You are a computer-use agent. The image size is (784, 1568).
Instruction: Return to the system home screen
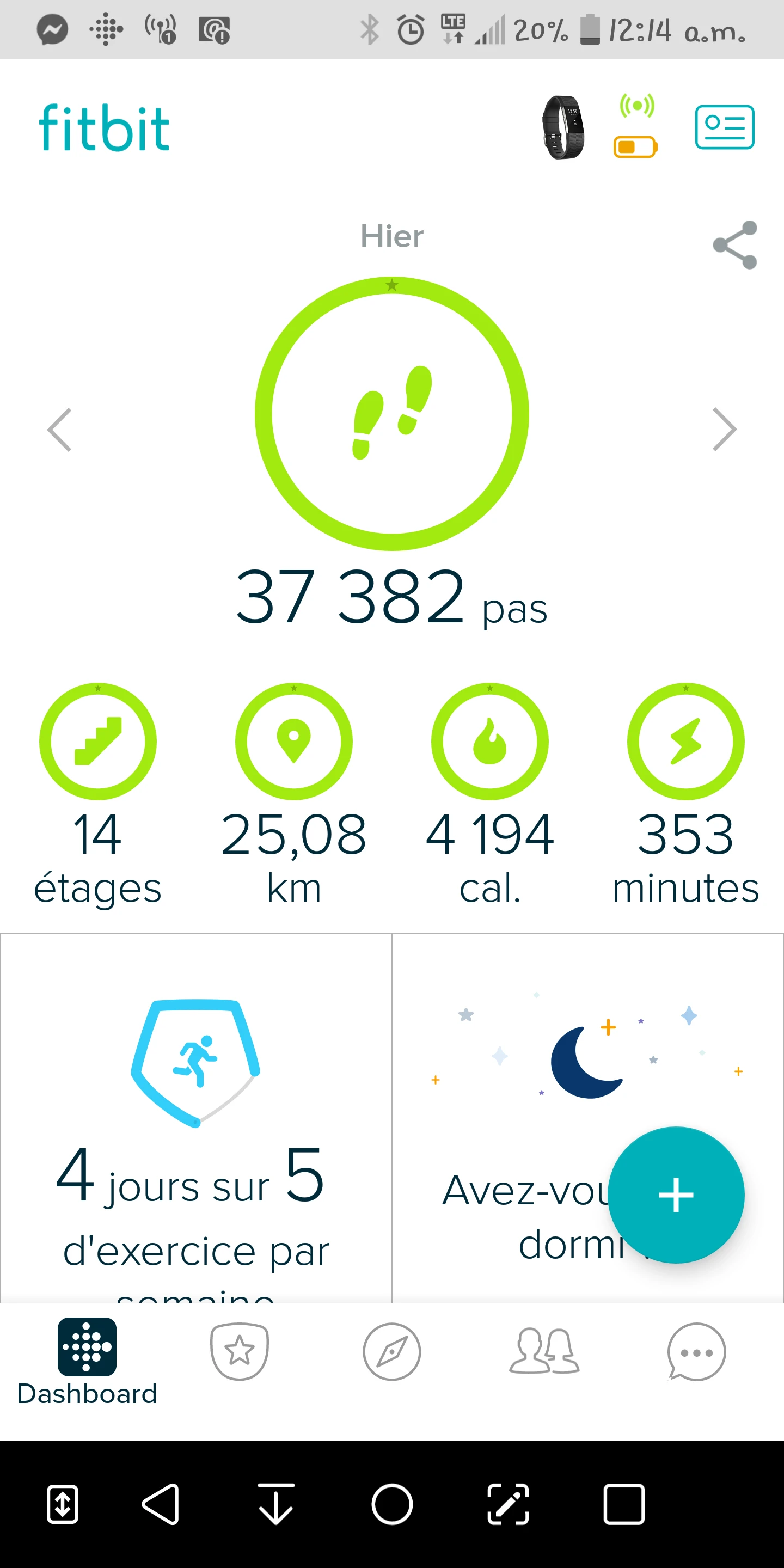pos(392,1503)
